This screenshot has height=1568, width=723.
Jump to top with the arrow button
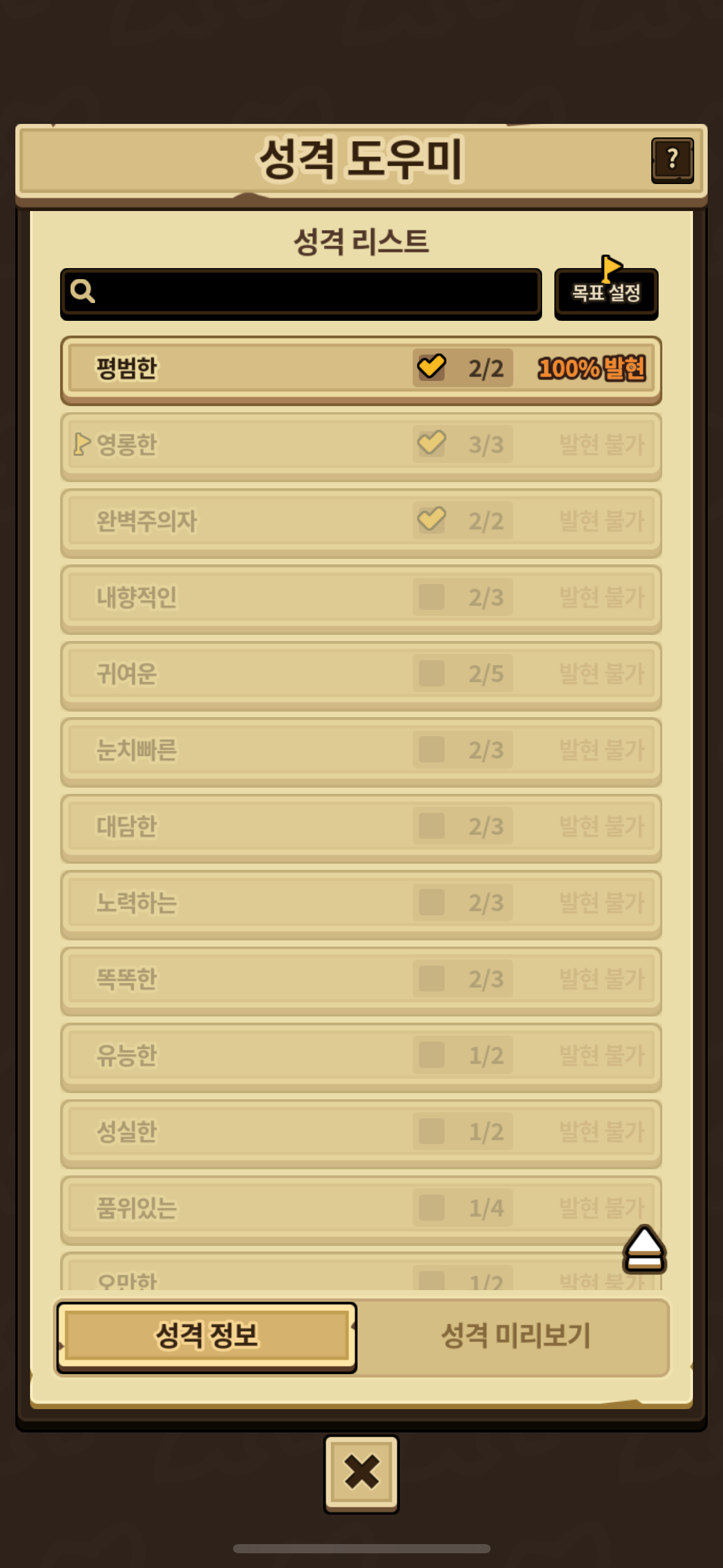[644, 1249]
